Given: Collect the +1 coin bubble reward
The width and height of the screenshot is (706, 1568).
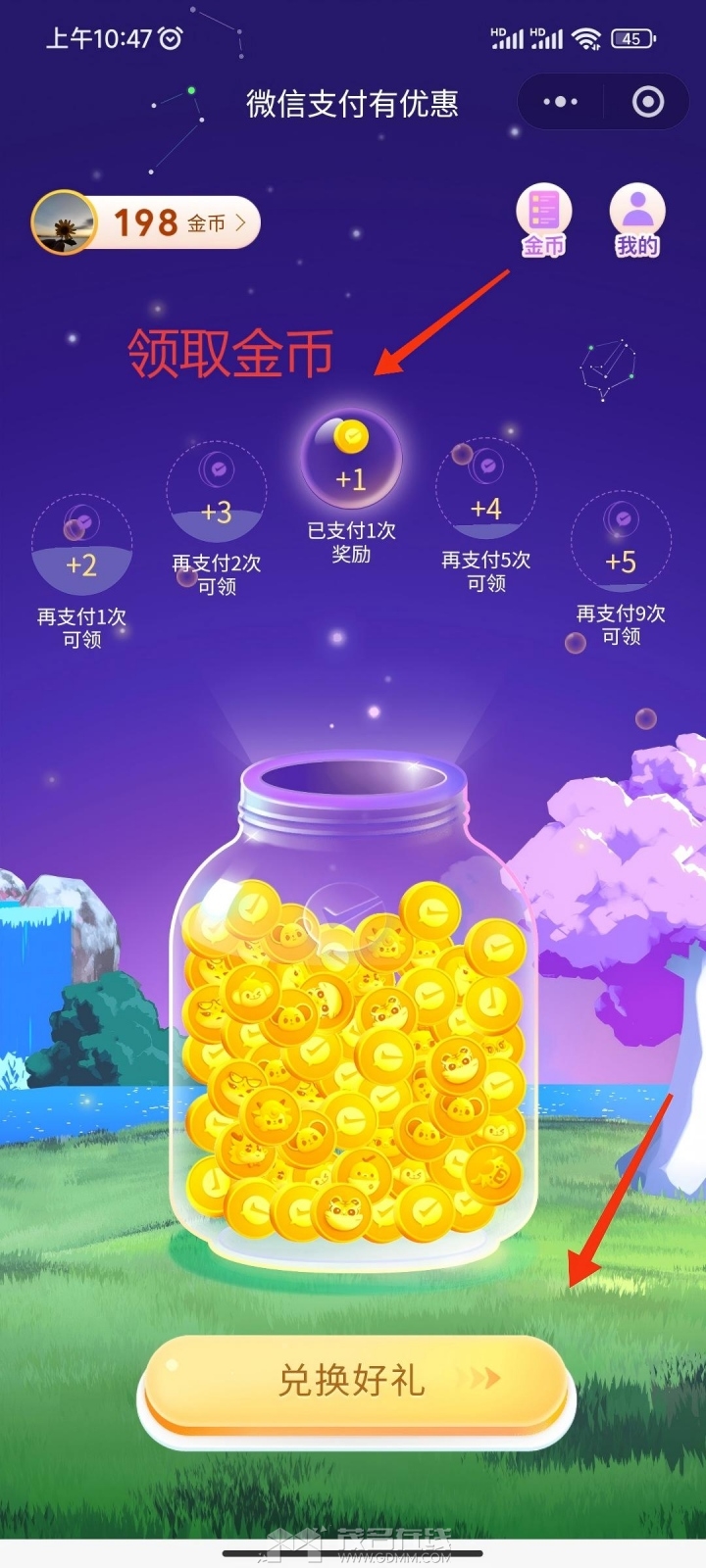Looking at the screenshot, I should (351, 461).
